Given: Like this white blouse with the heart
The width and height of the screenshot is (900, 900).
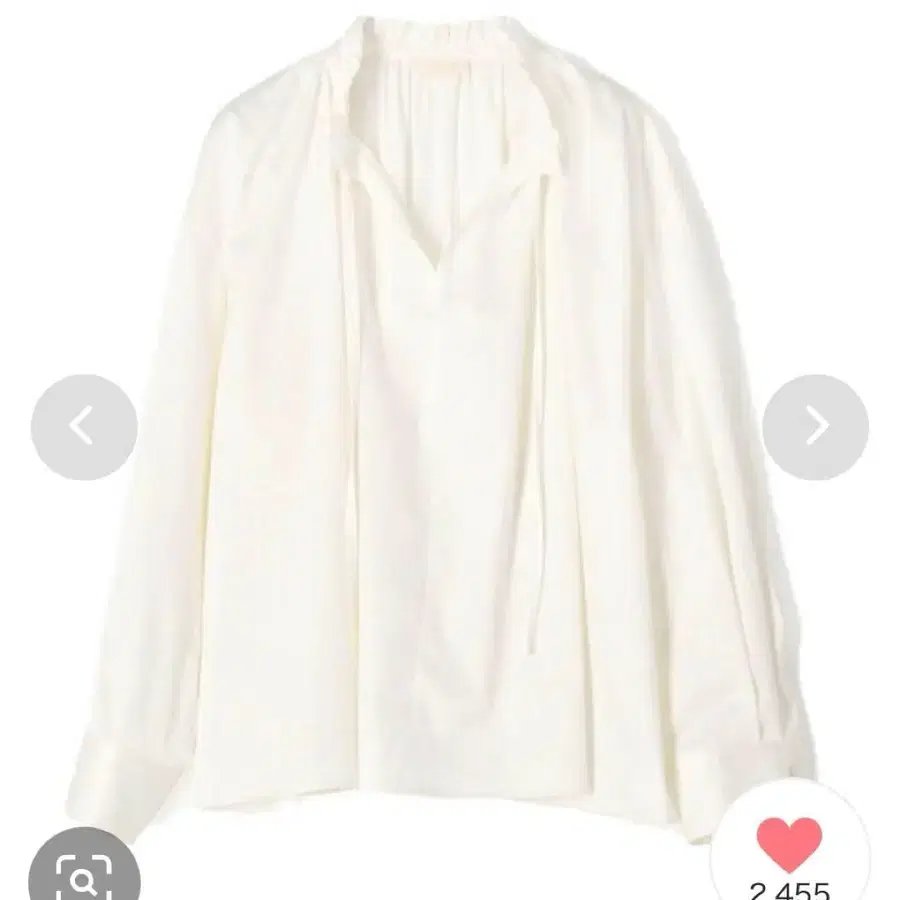Looking at the screenshot, I should pos(790,843).
